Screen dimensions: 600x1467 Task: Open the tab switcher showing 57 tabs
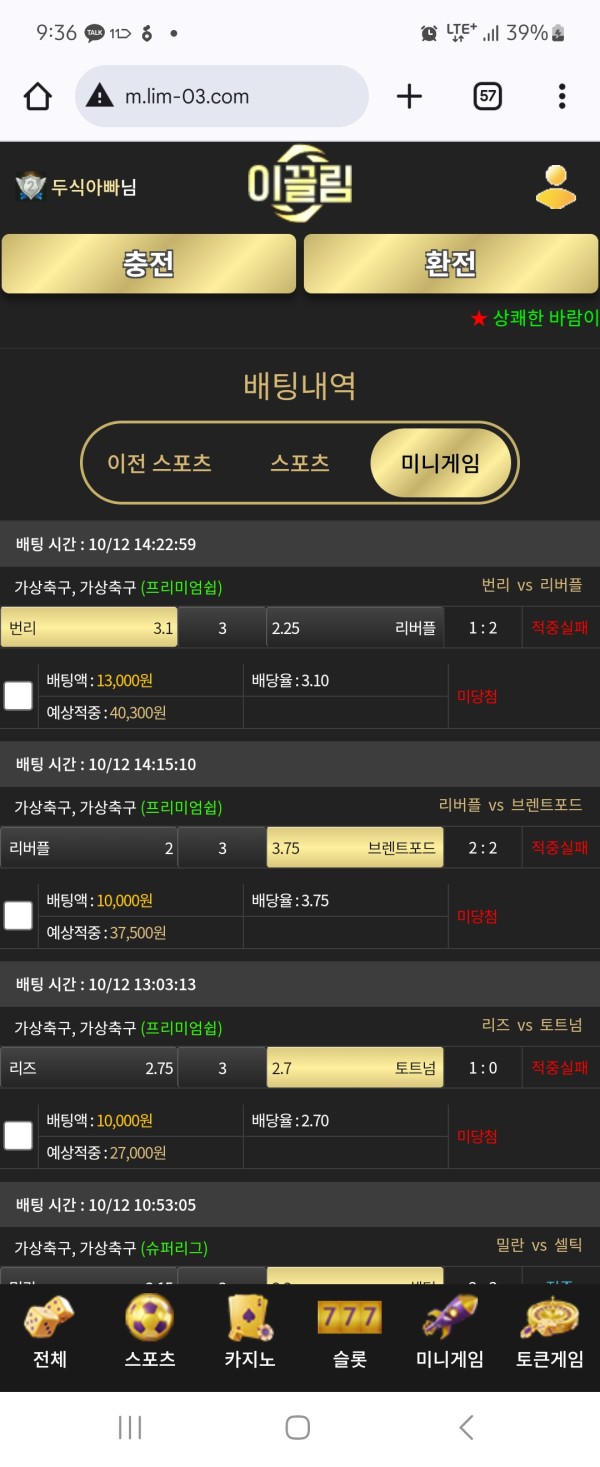(487, 97)
